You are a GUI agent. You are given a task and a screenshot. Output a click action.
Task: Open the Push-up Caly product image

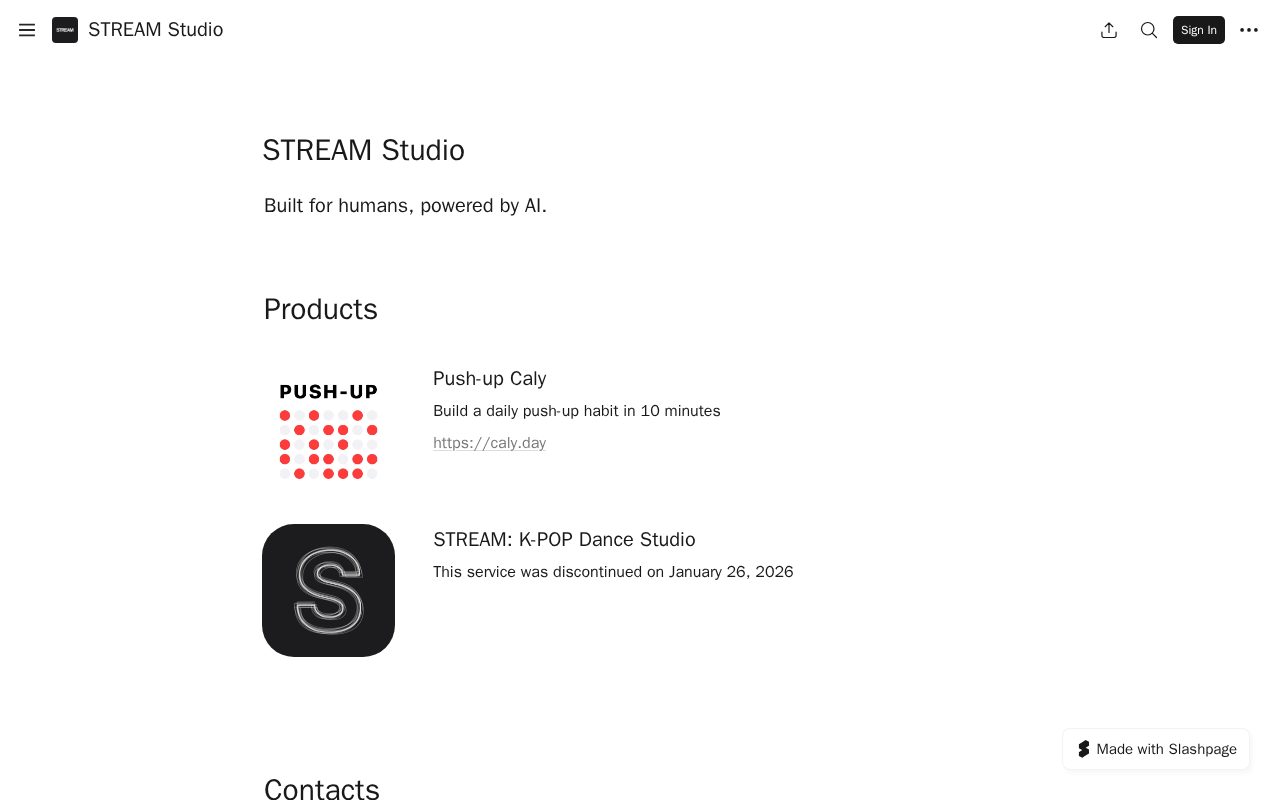(x=328, y=430)
